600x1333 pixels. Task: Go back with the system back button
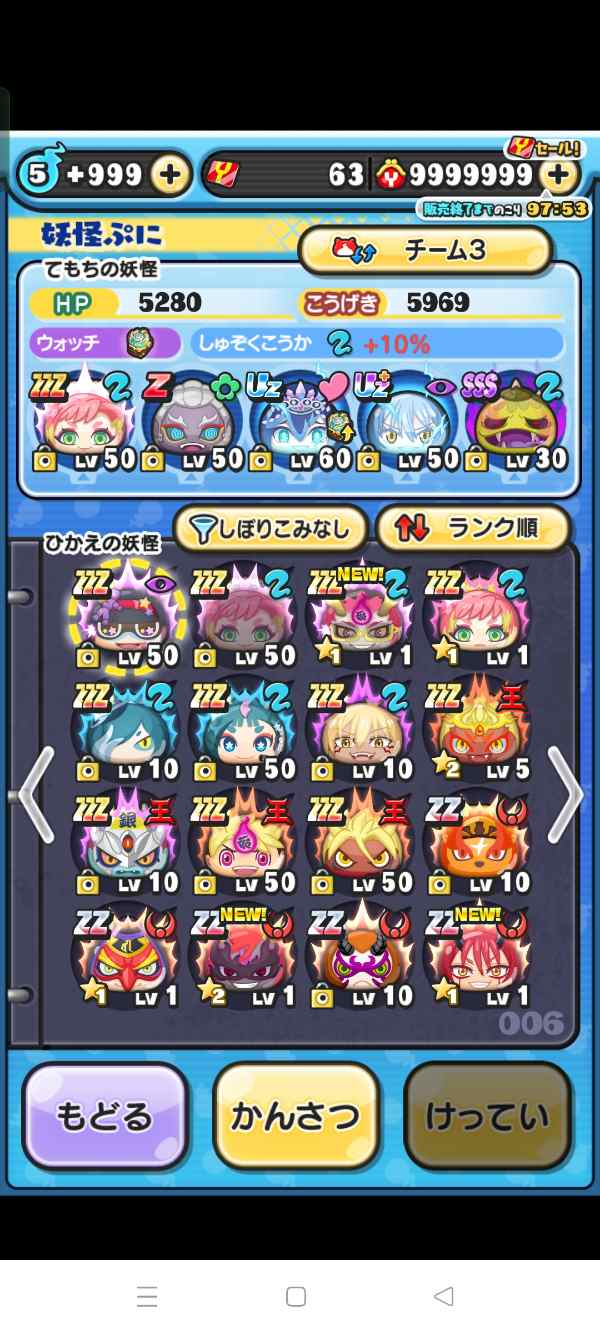(x=443, y=1297)
